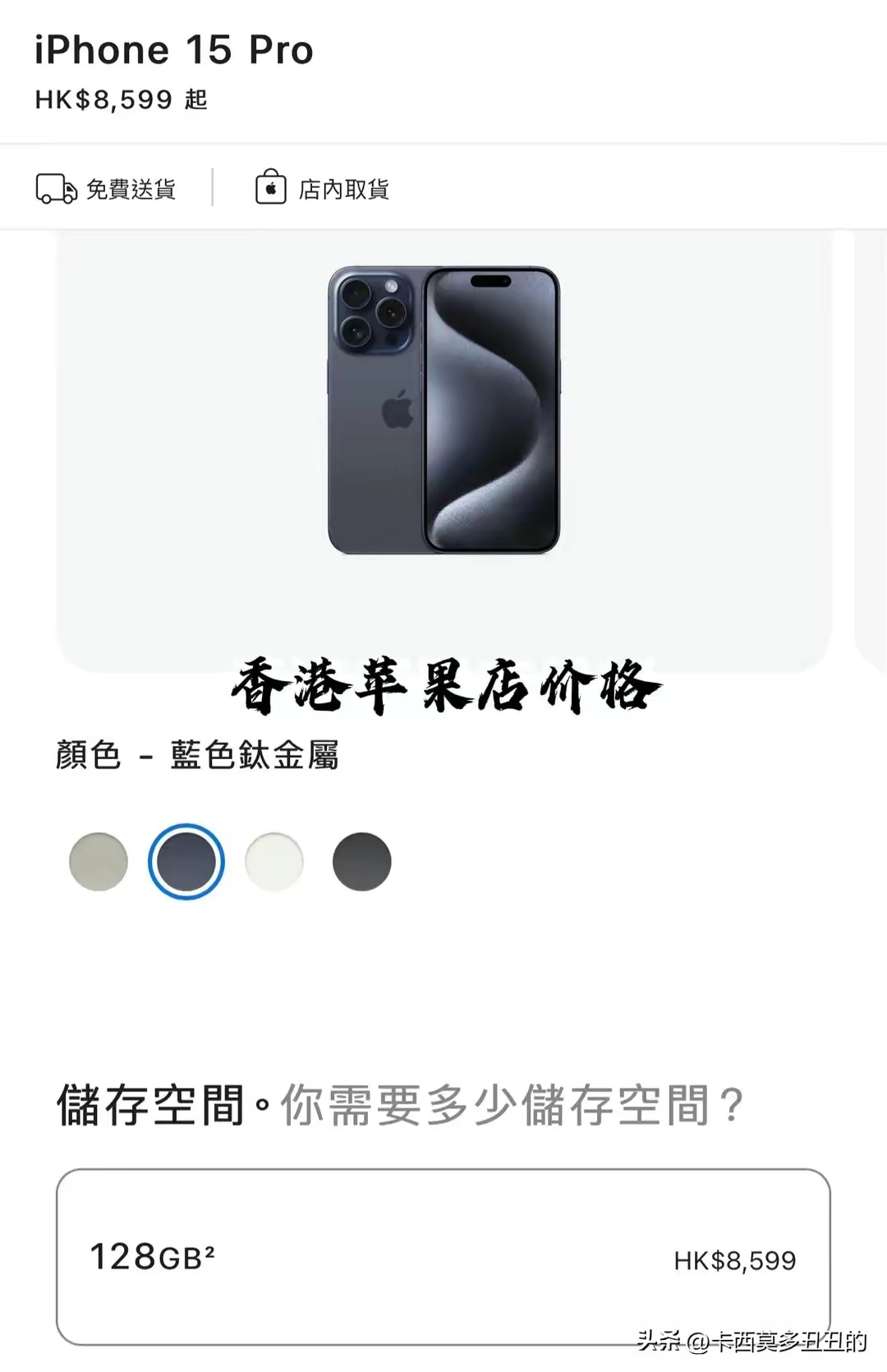Choose the white titanium color swatch
The height and width of the screenshot is (1372, 887).
point(274,861)
